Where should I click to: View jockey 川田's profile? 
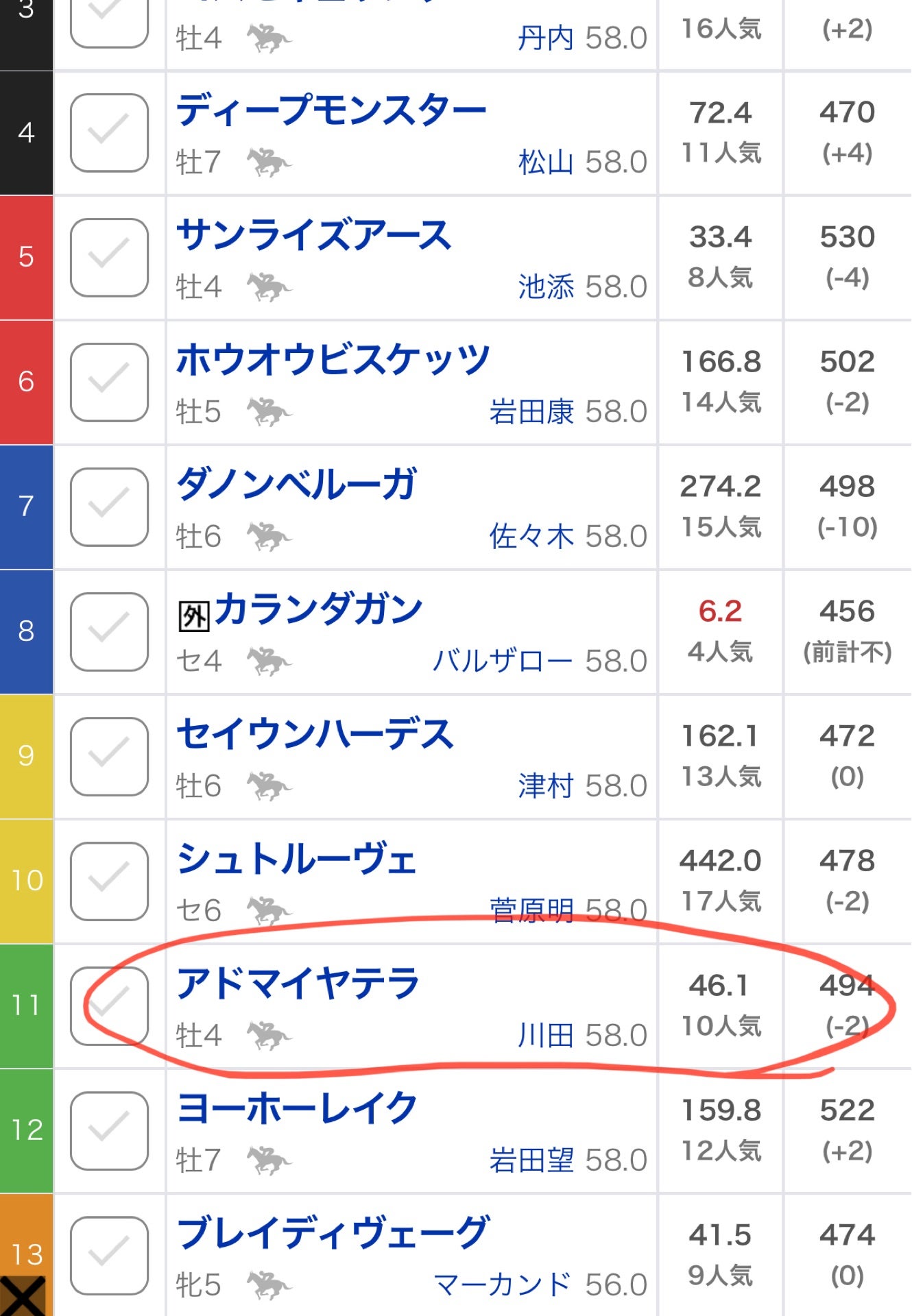click(545, 1036)
